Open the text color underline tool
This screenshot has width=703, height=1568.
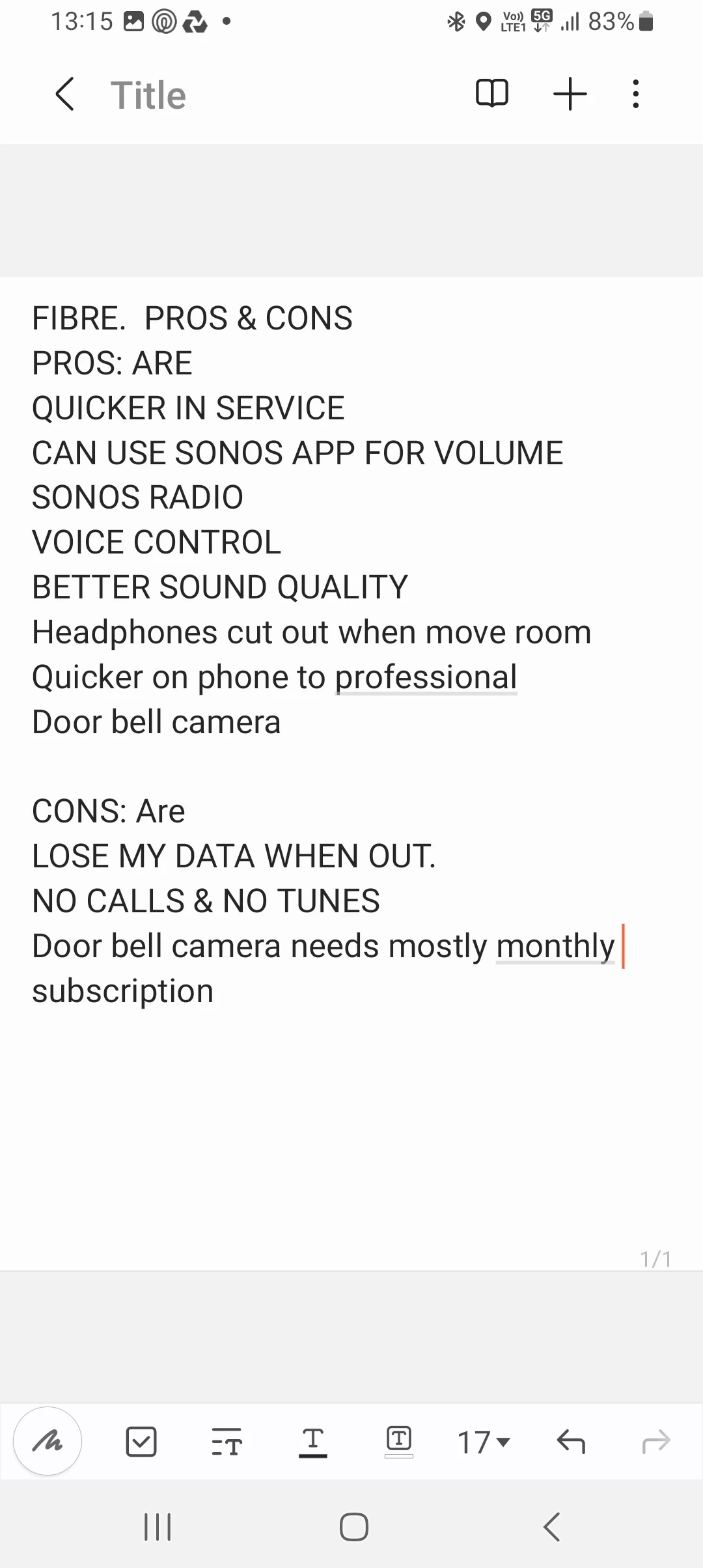(x=313, y=1442)
